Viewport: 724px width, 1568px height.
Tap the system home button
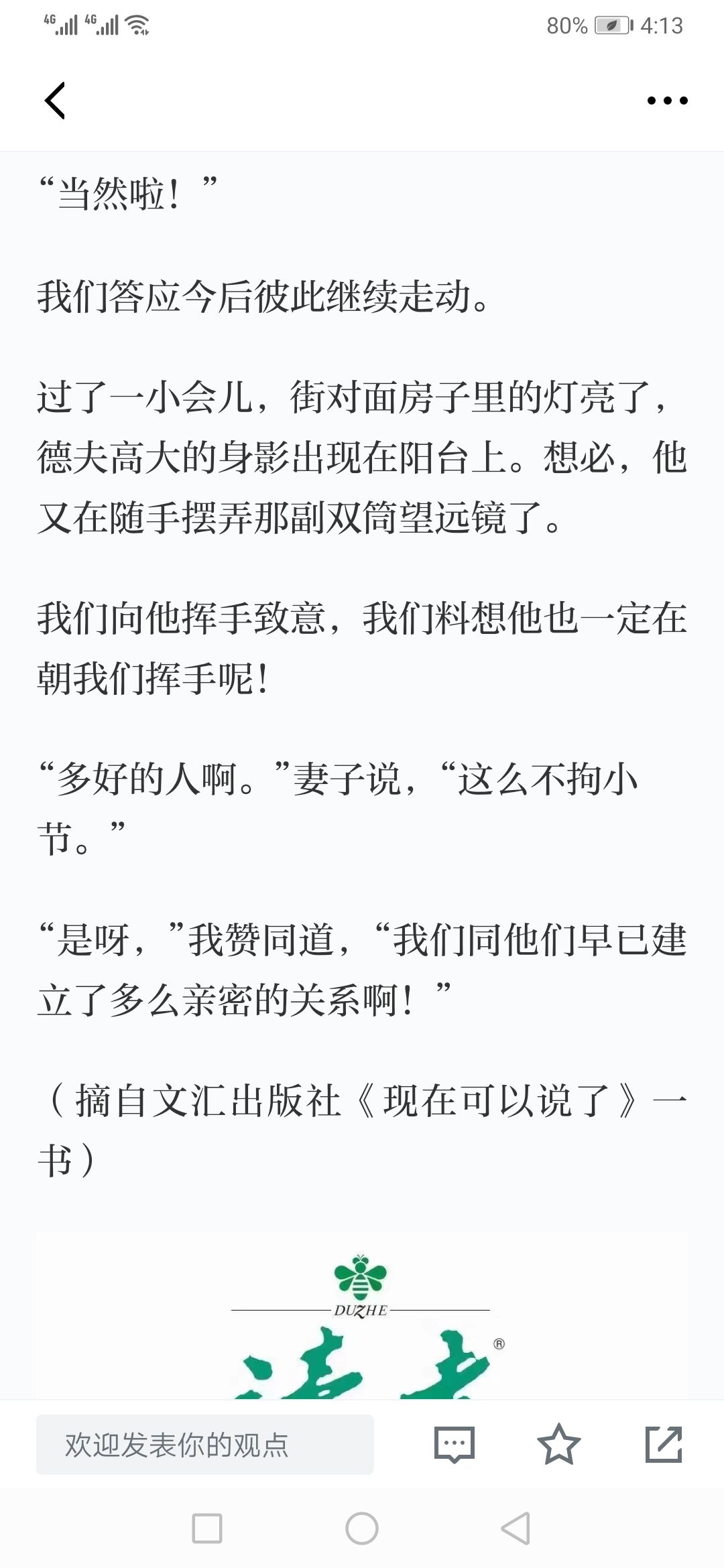(362, 1528)
